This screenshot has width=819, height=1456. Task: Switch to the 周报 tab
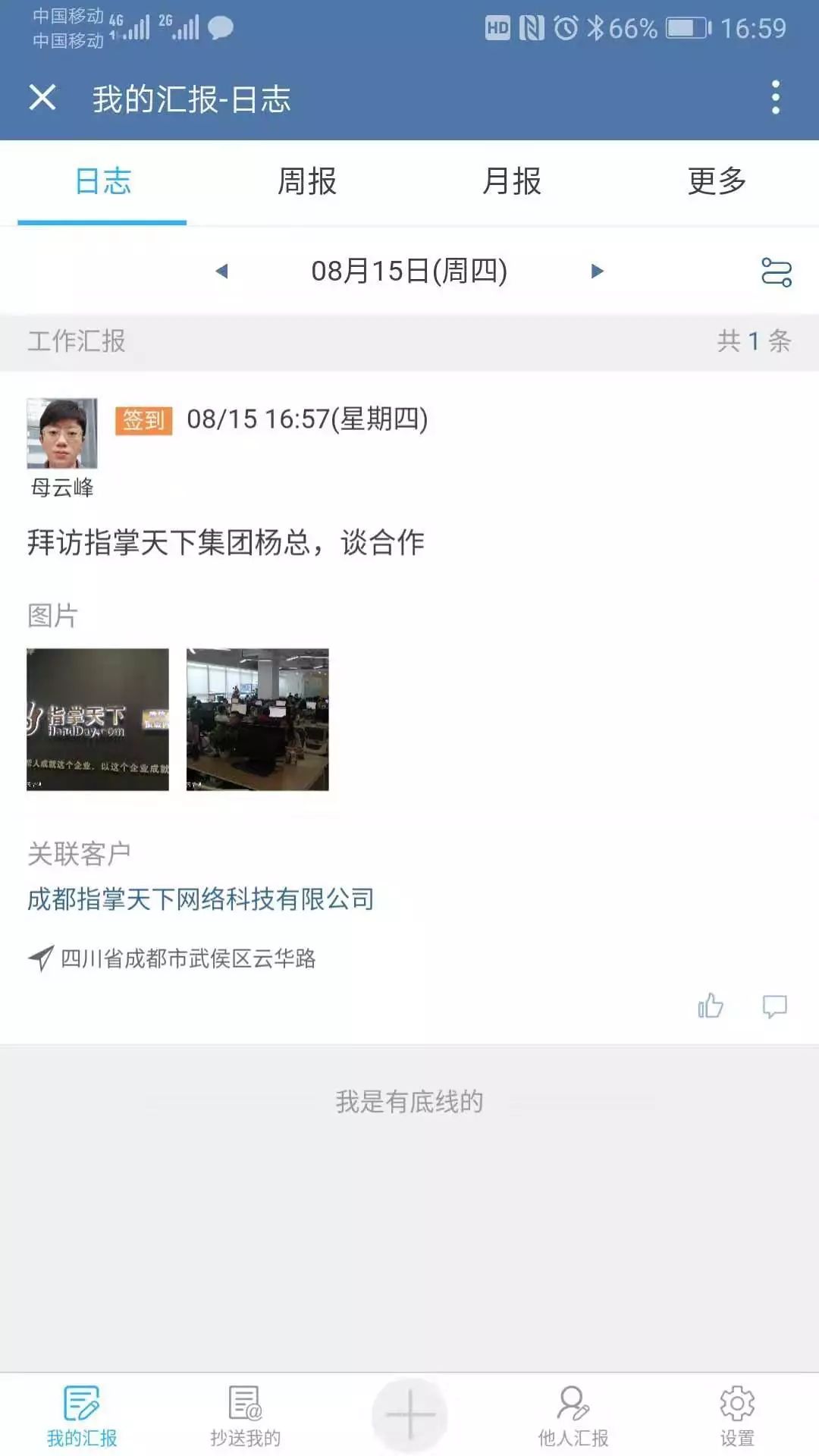tap(306, 182)
